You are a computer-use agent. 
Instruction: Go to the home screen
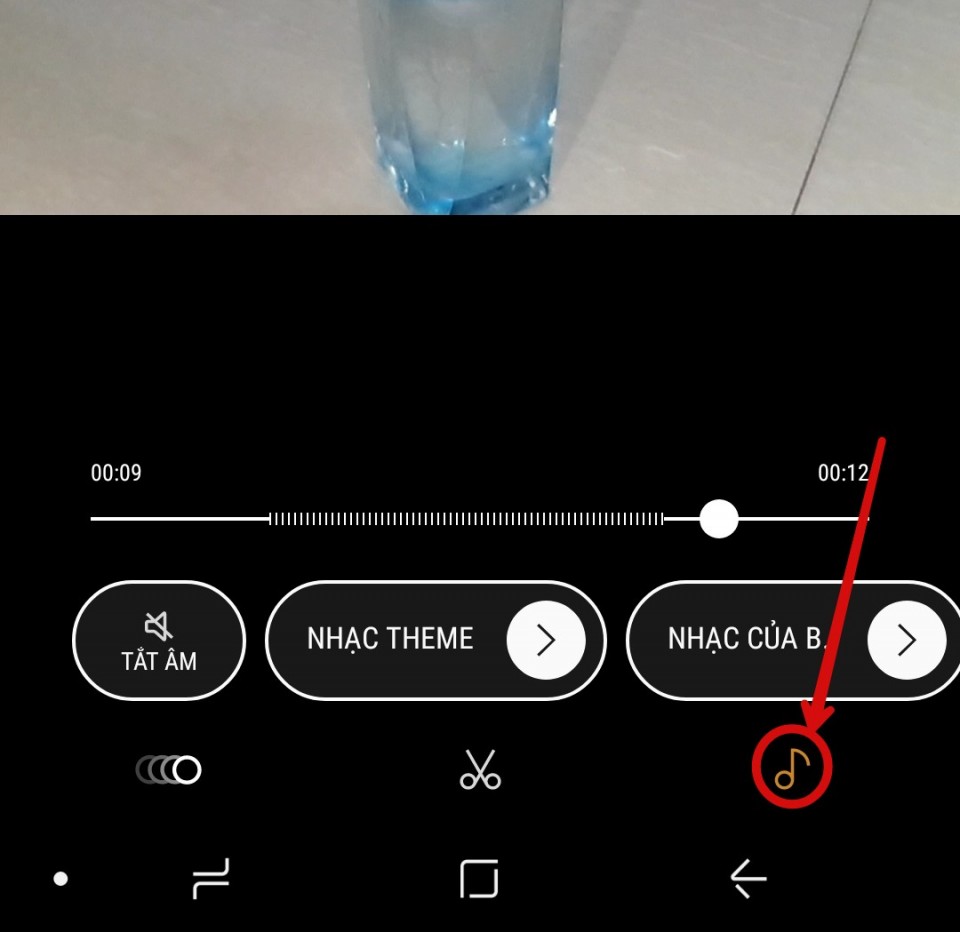pos(479,879)
